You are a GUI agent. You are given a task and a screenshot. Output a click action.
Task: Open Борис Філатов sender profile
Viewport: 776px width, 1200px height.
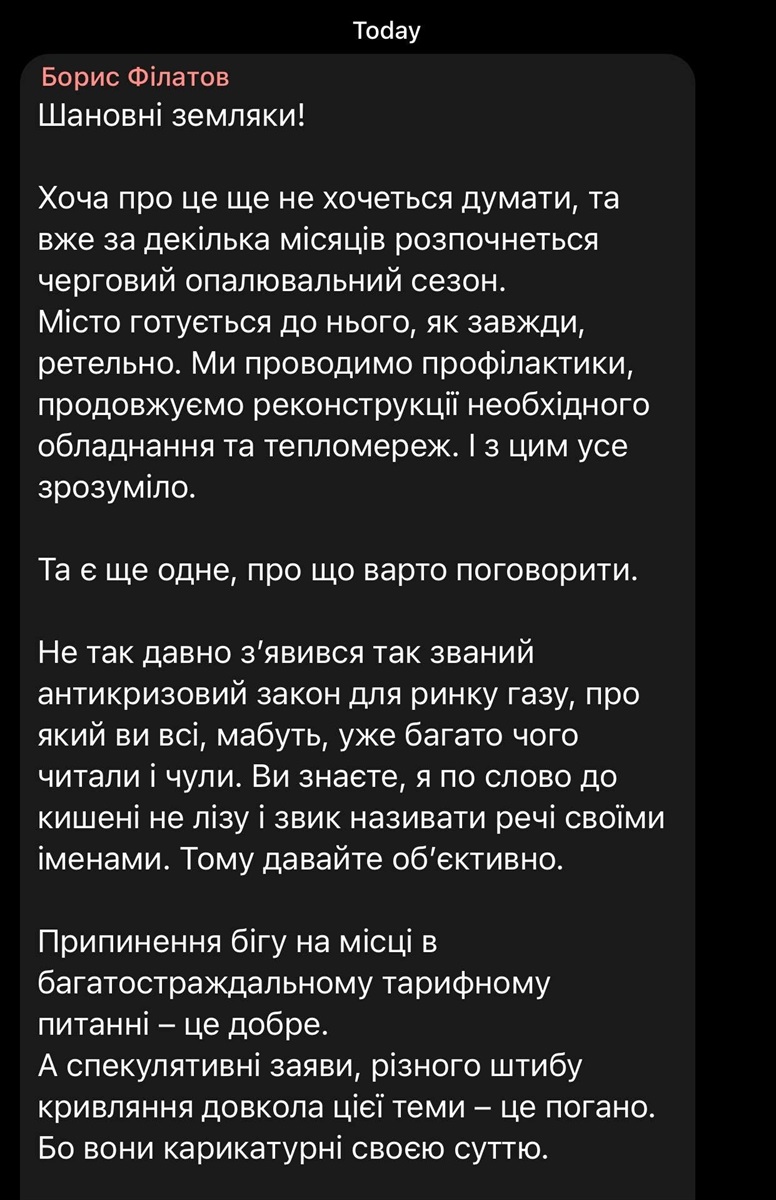point(135,78)
